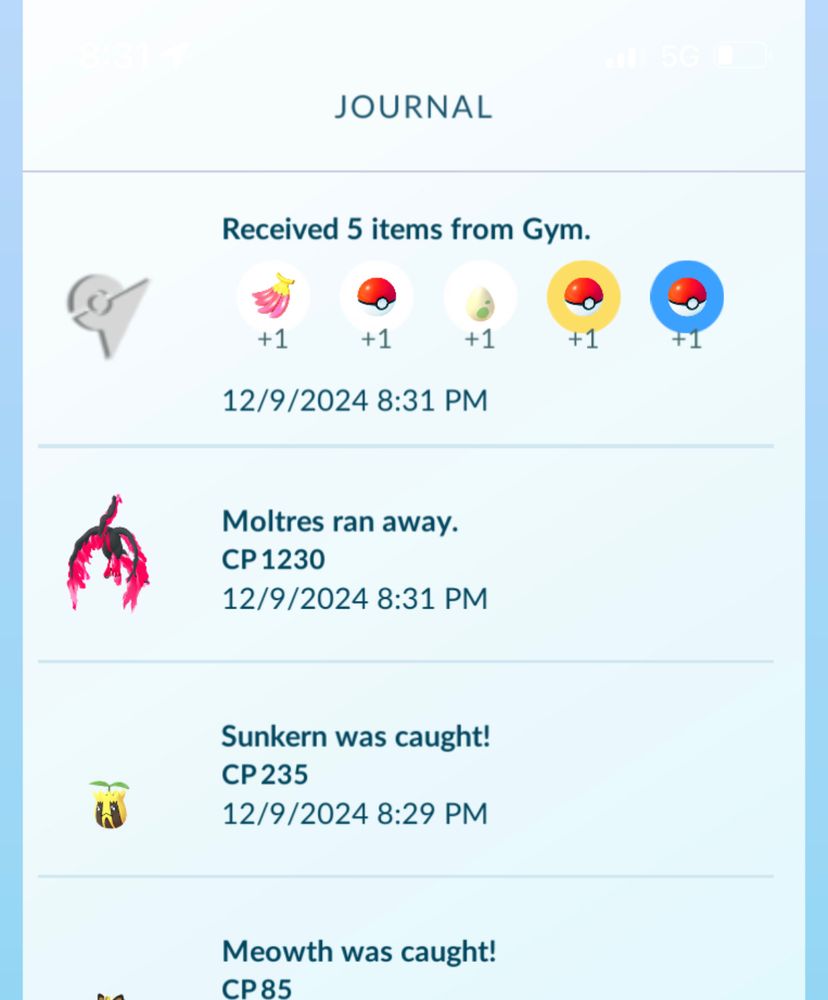The height and width of the screenshot is (1000, 828).
Task: Select the 5G network indicator
Action: pyautogui.click(x=679, y=57)
